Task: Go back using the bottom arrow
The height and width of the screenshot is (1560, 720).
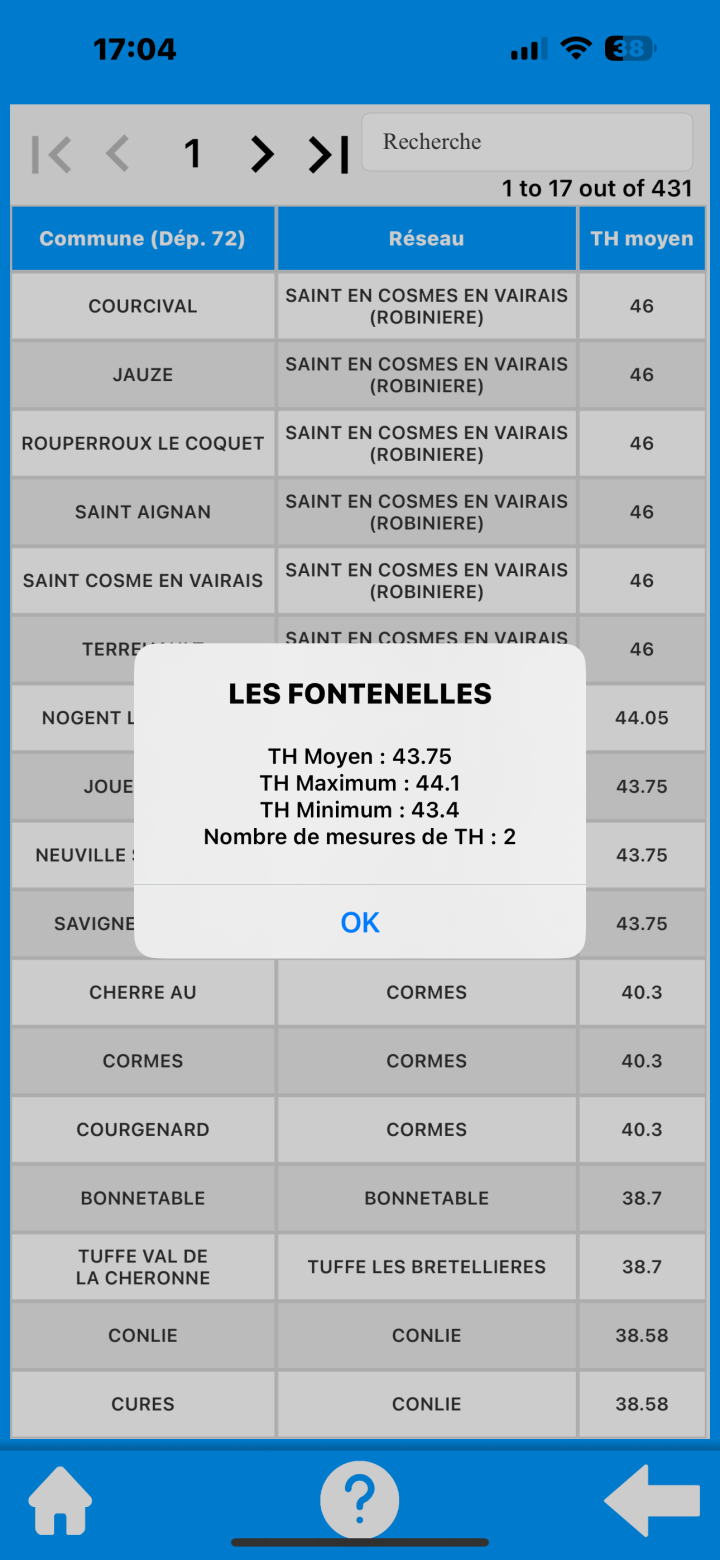Action: [652, 1500]
